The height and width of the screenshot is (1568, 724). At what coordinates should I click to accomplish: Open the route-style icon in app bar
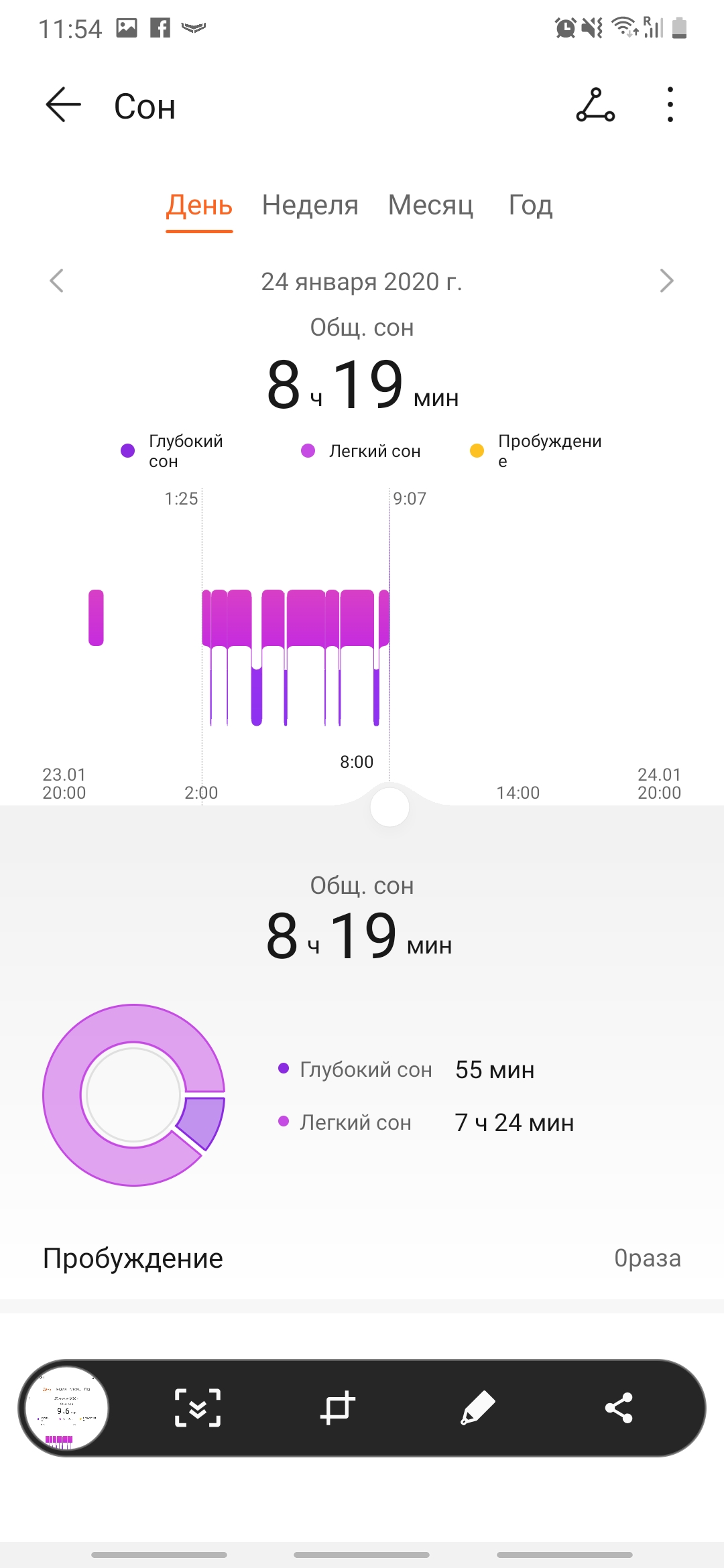pos(595,105)
